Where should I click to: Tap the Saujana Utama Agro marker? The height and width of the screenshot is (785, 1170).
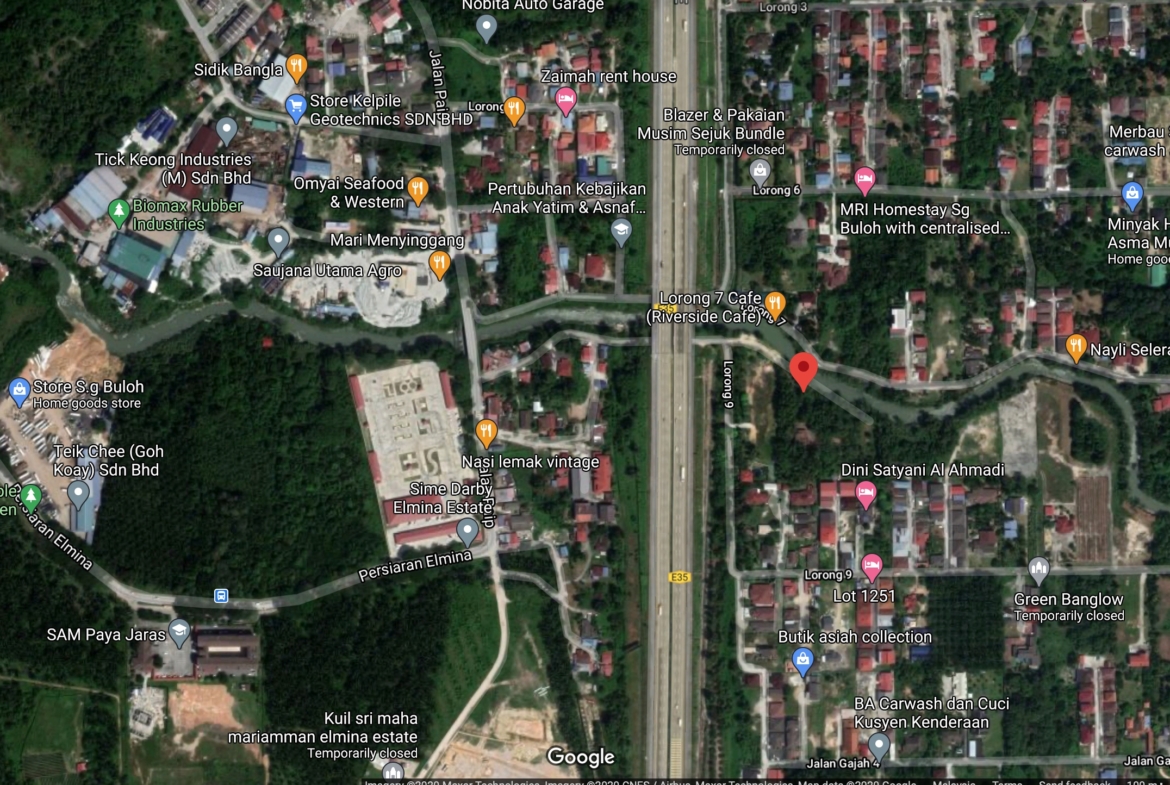[x=279, y=241]
